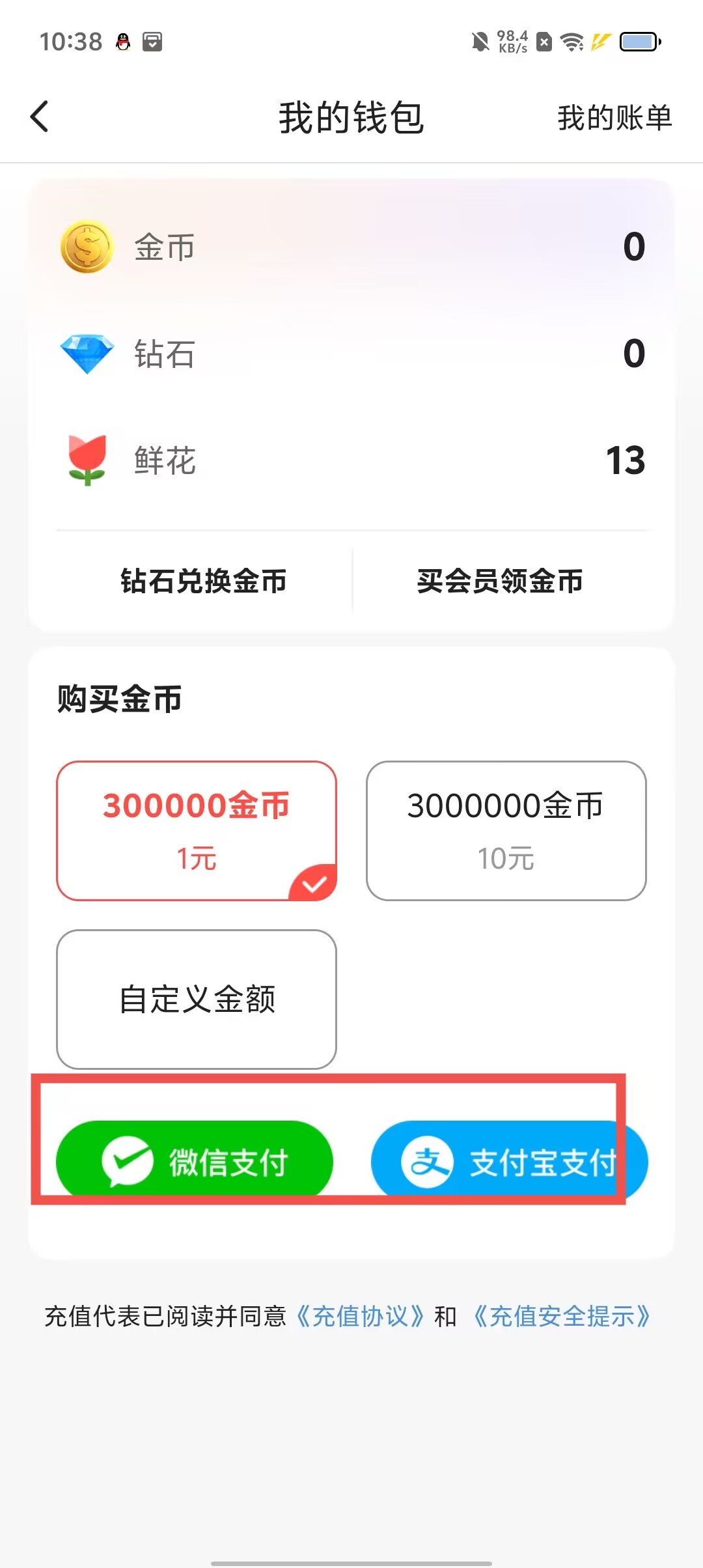Choose the 3000000金币 for 10元 package
The width and height of the screenshot is (703, 1568).
(506, 830)
